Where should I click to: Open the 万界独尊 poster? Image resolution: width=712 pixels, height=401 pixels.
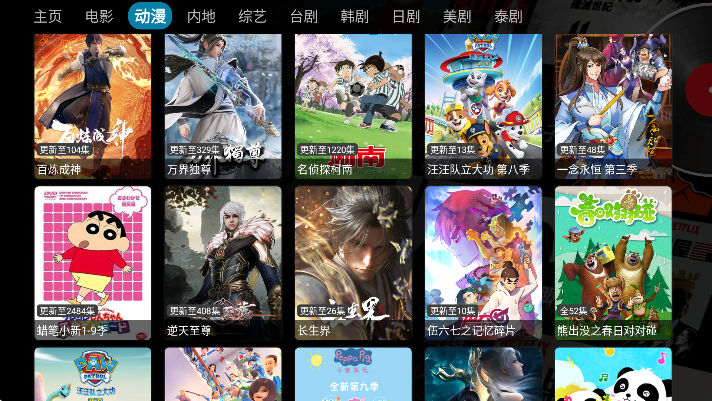click(x=223, y=105)
